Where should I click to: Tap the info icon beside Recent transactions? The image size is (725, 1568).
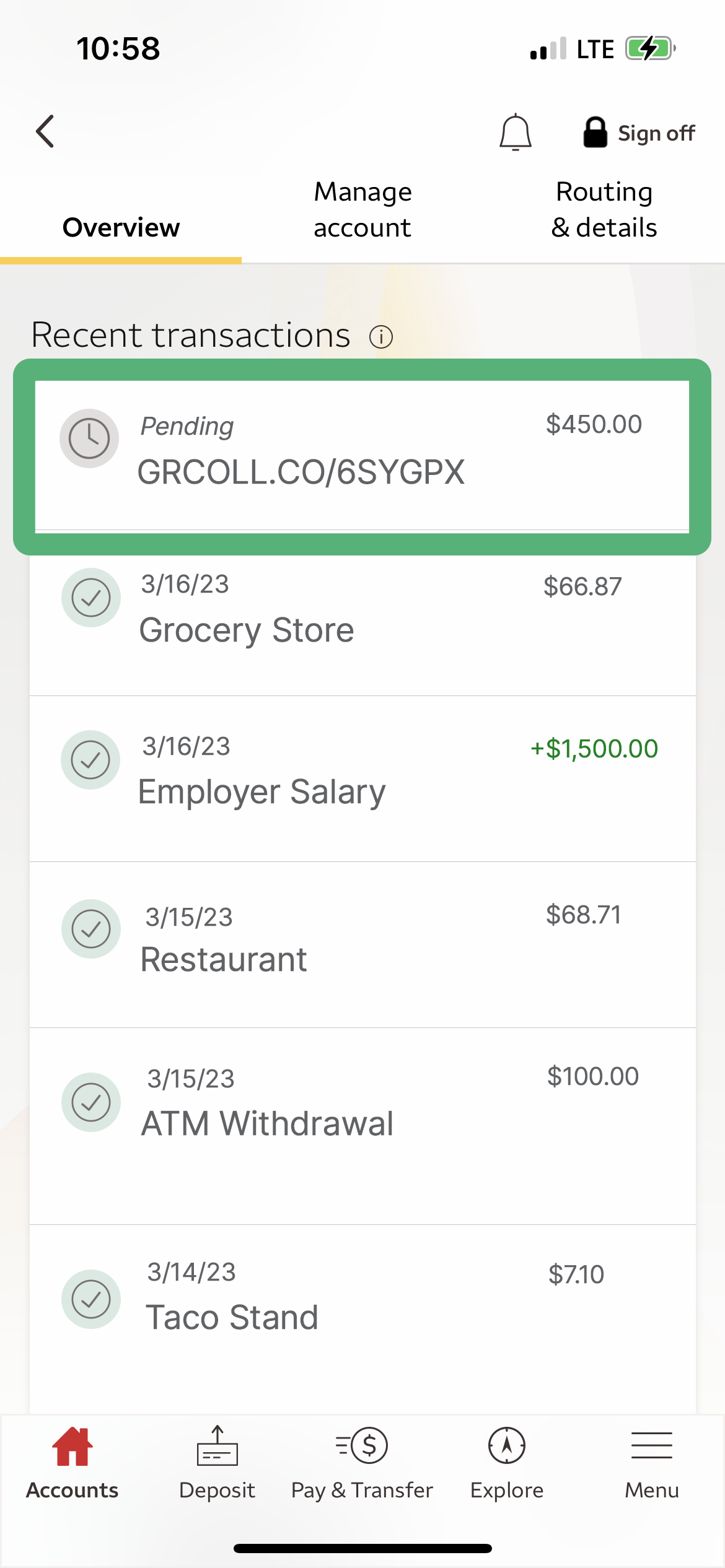[x=382, y=336]
